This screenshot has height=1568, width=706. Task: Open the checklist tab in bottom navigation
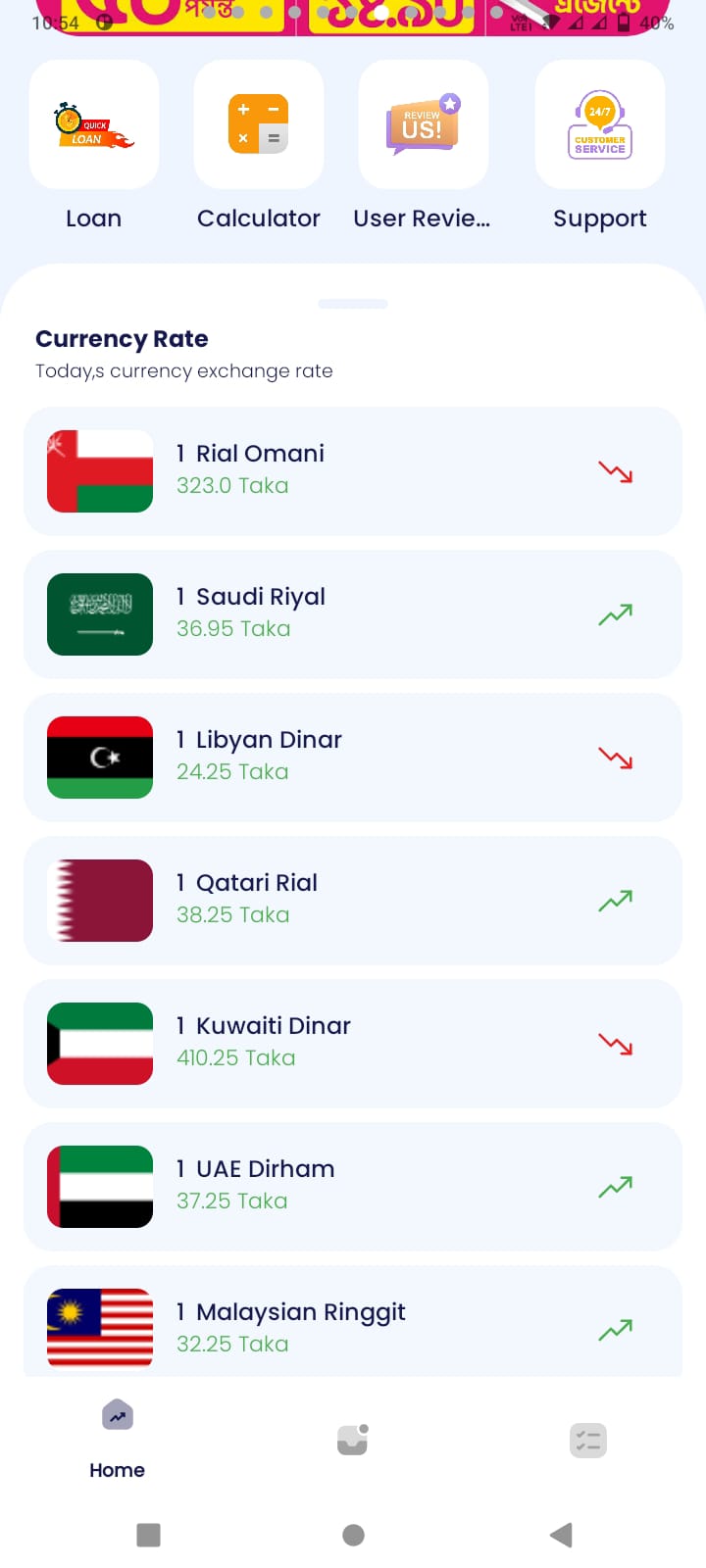click(x=588, y=1440)
